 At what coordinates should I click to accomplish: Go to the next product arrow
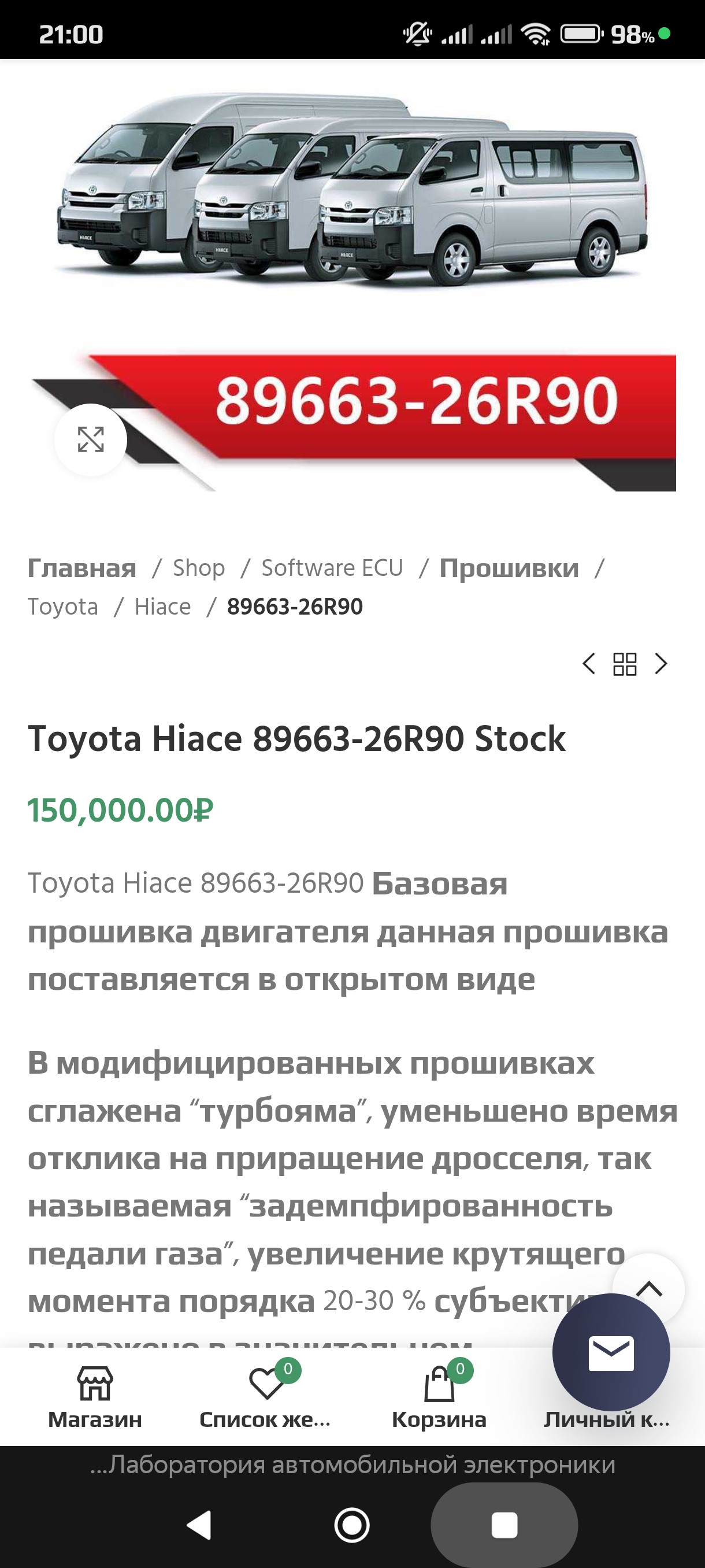coord(661,664)
